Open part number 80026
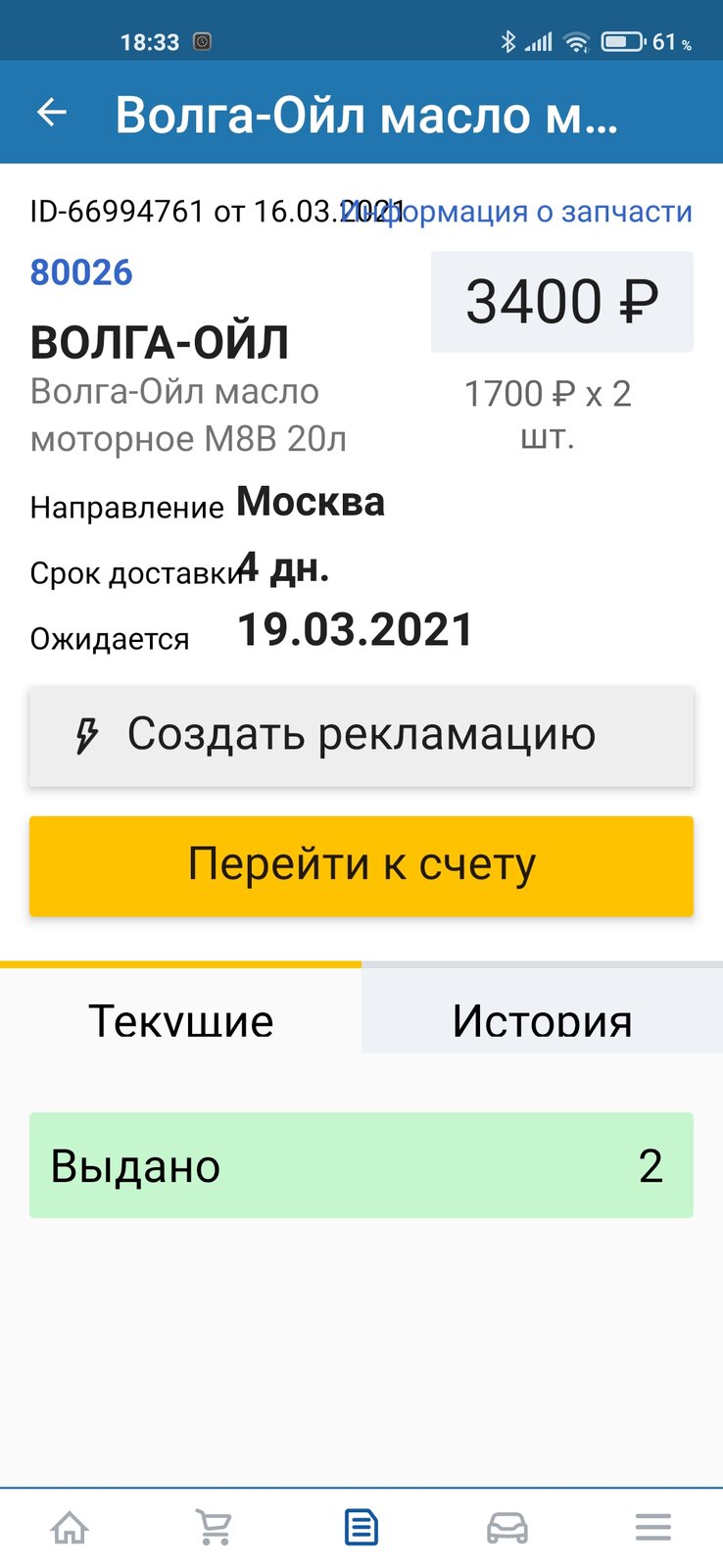This screenshot has width=723, height=1568. point(81,272)
